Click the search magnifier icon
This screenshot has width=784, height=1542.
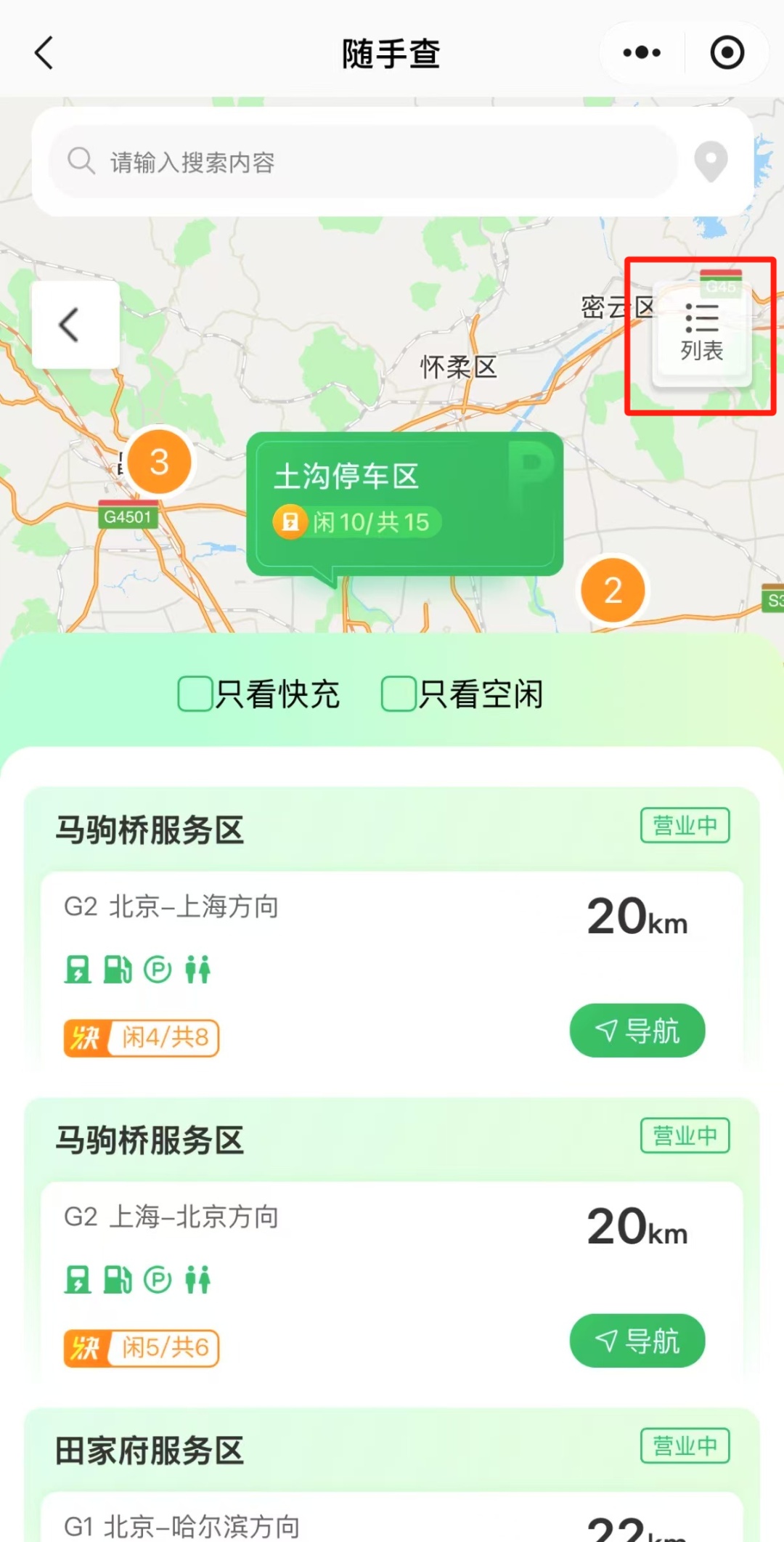point(81,161)
